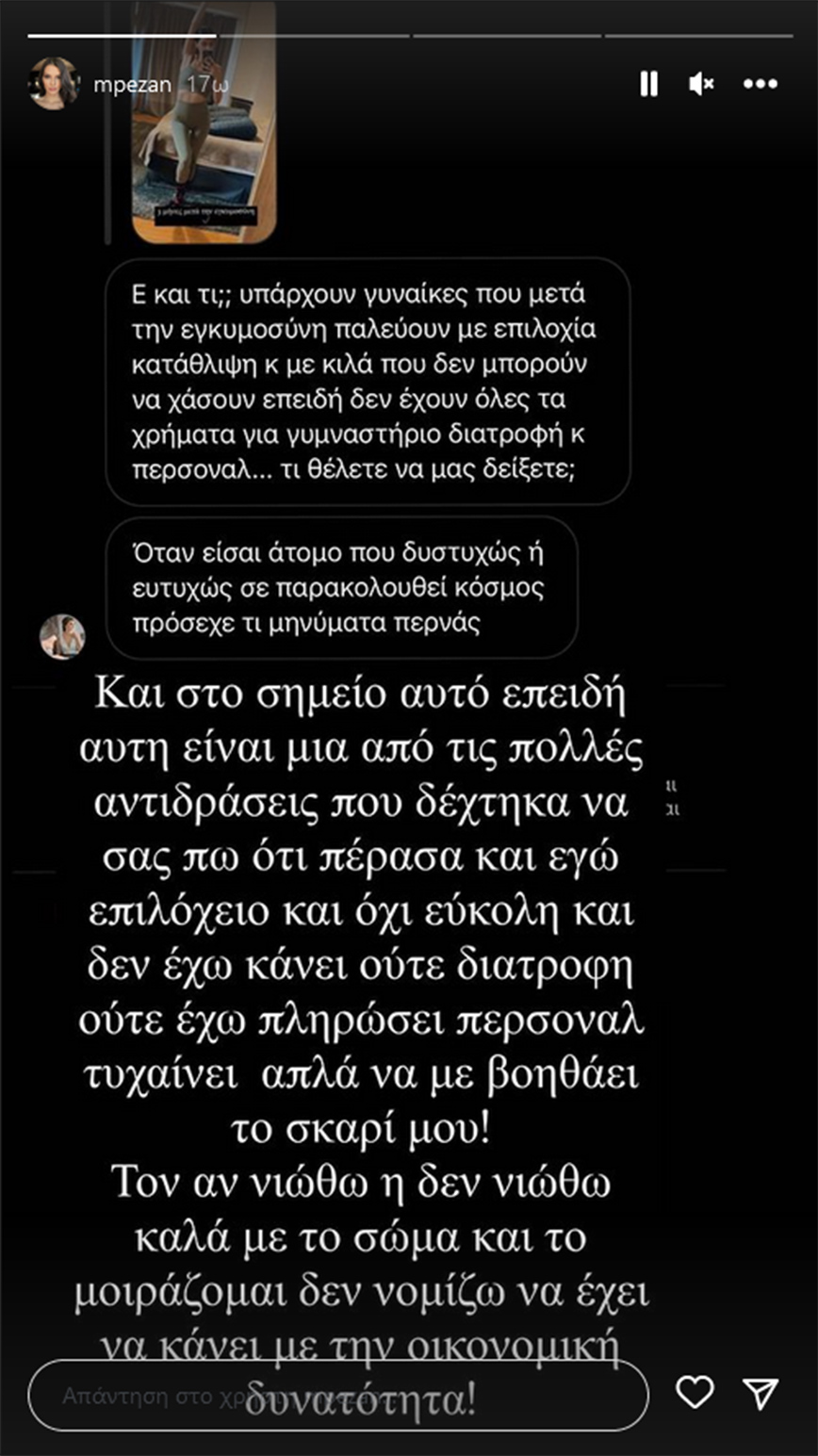
Task: Focus the reply field at the bottom
Action: 337,1396
